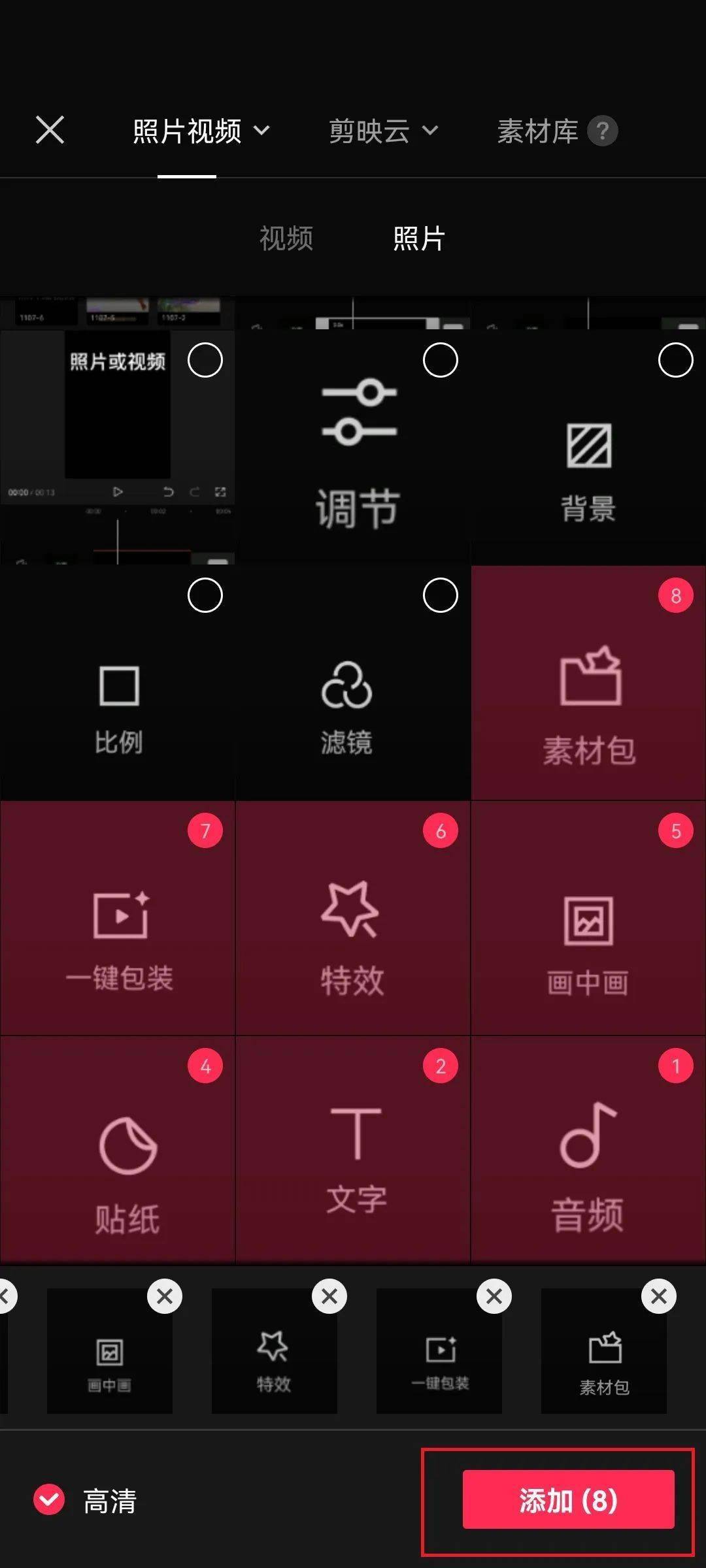Open the 素材库 tab
The height and width of the screenshot is (1568, 706).
pos(537,131)
